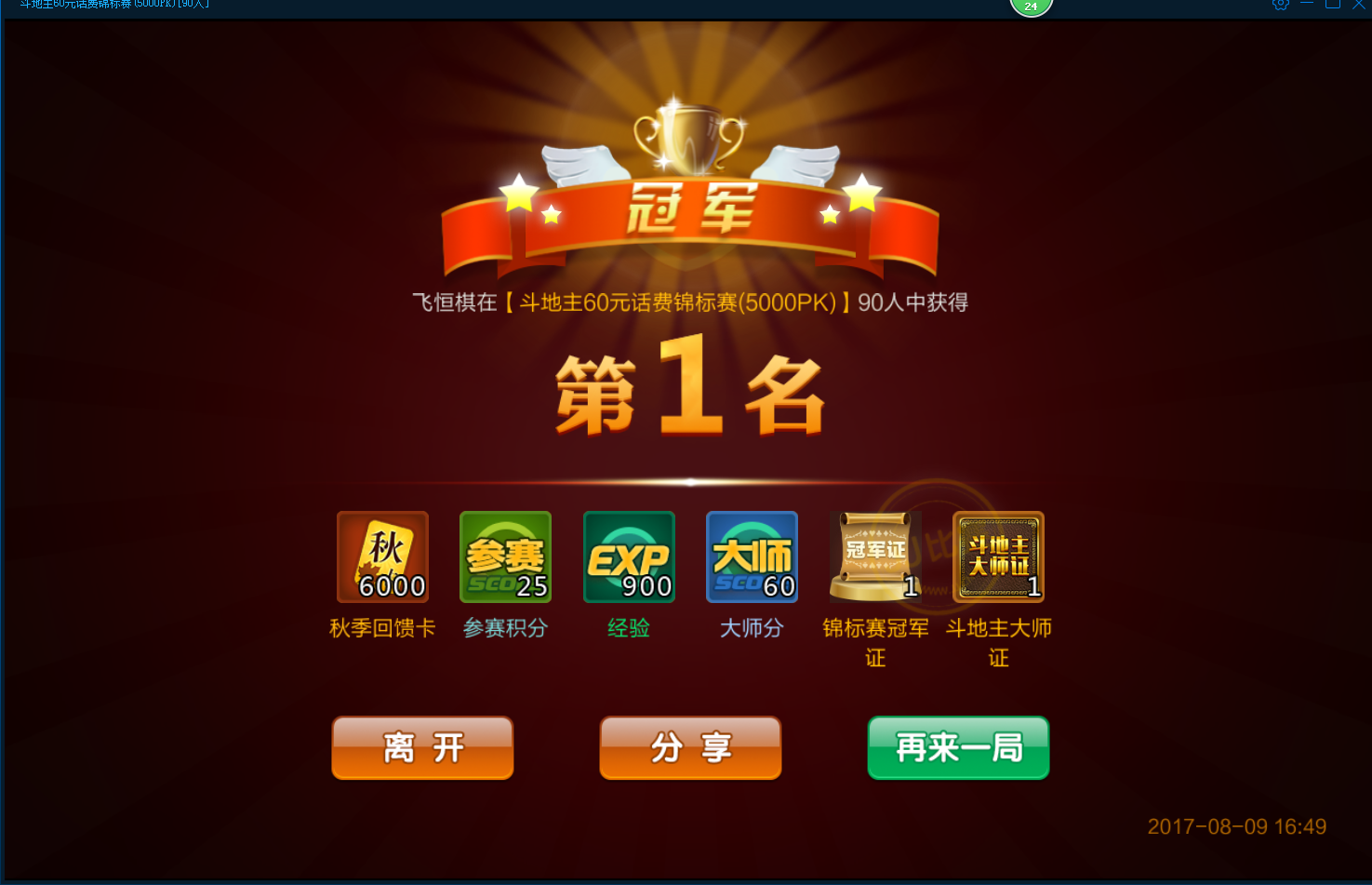The height and width of the screenshot is (885, 1372).
Task: Tap the 离开 button to leave
Action: (422, 747)
